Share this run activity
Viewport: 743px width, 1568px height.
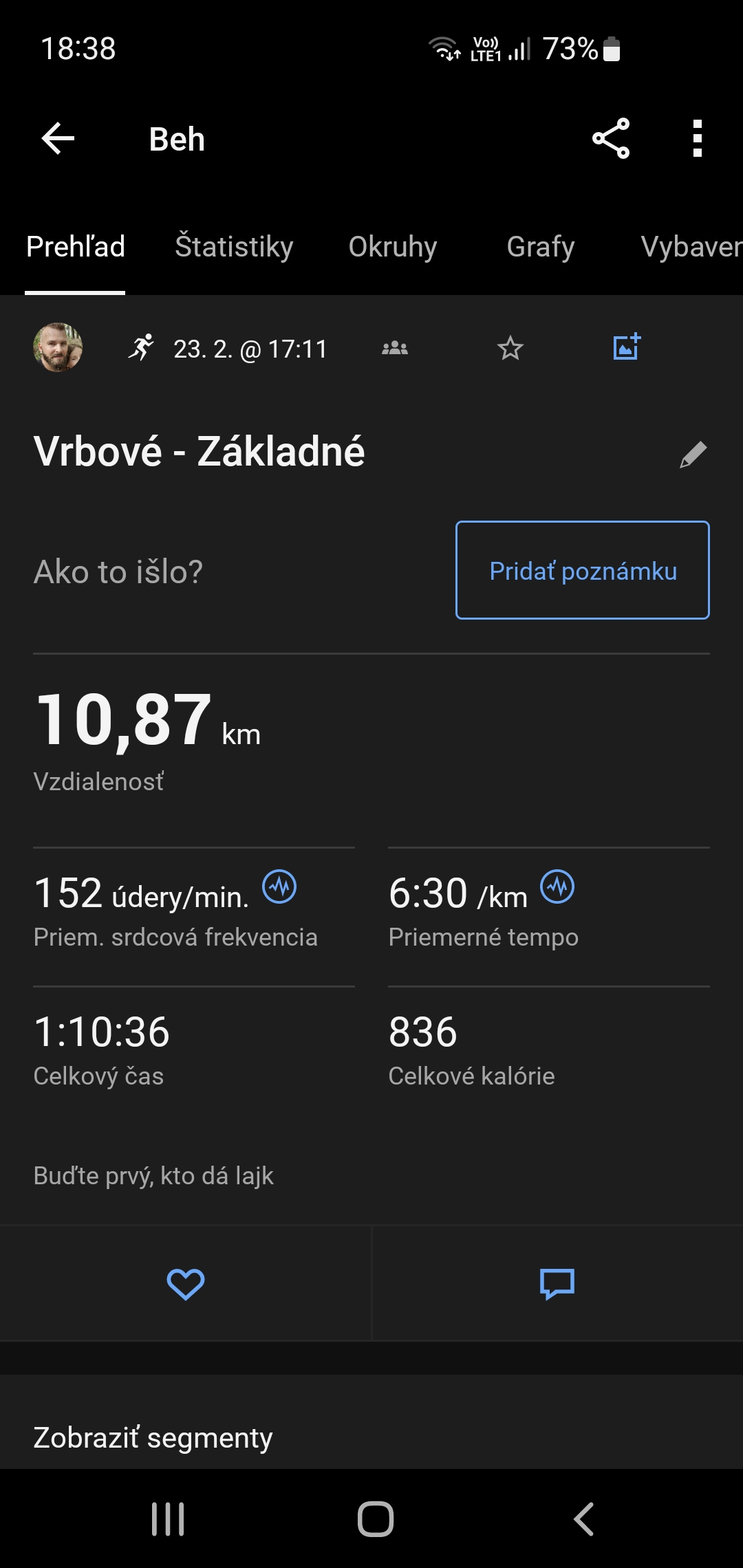click(611, 138)
